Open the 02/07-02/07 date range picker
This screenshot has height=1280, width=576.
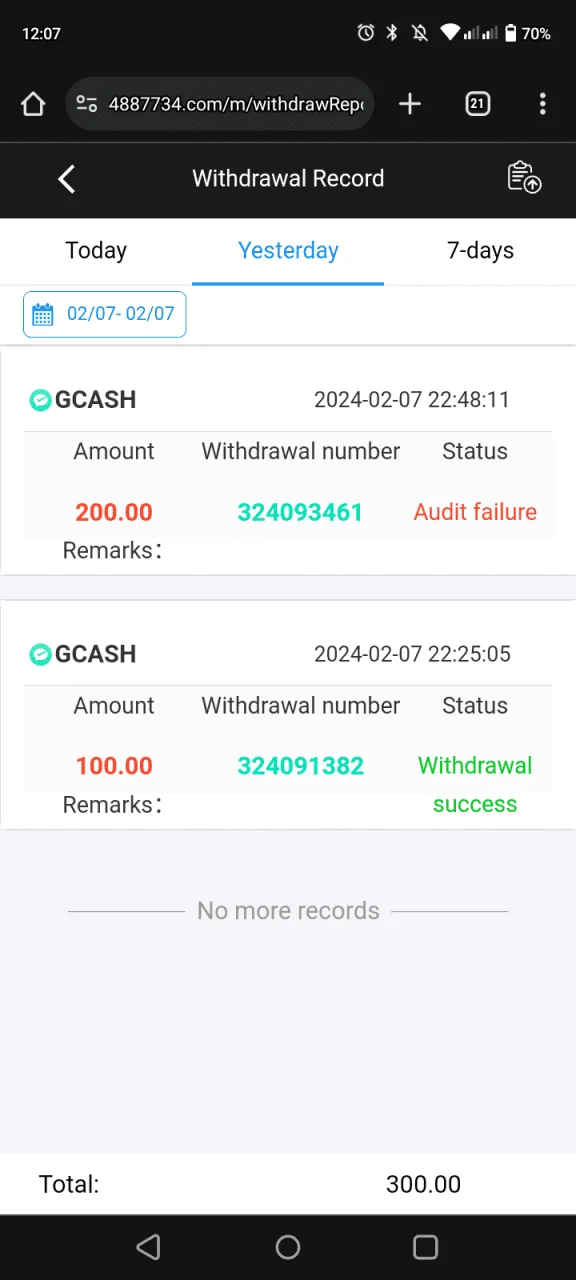pos(105,314)
